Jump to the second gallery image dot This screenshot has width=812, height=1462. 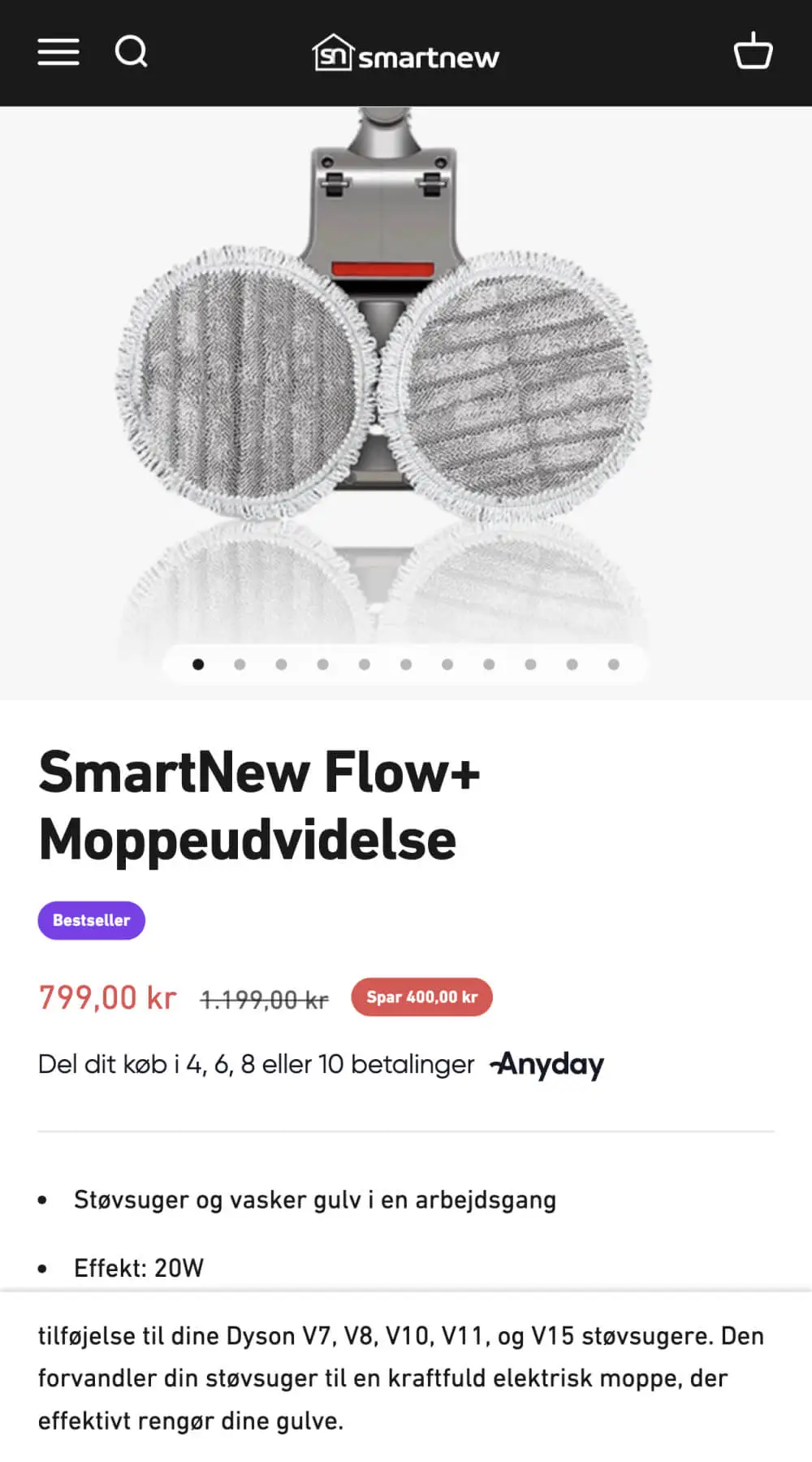(240, 664)
